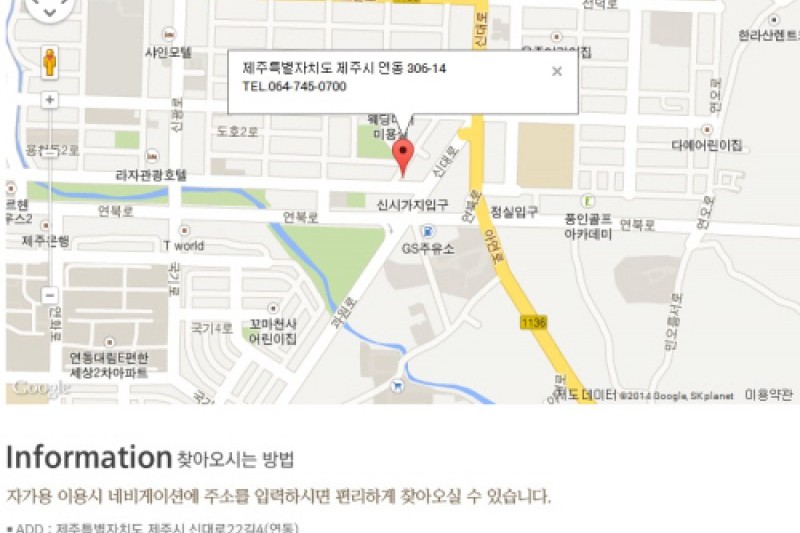Select the Street View pegman icon
Image resolution: width=800 pixels, height=533 pixels.
pyautogui.click(x=50, y=62)
